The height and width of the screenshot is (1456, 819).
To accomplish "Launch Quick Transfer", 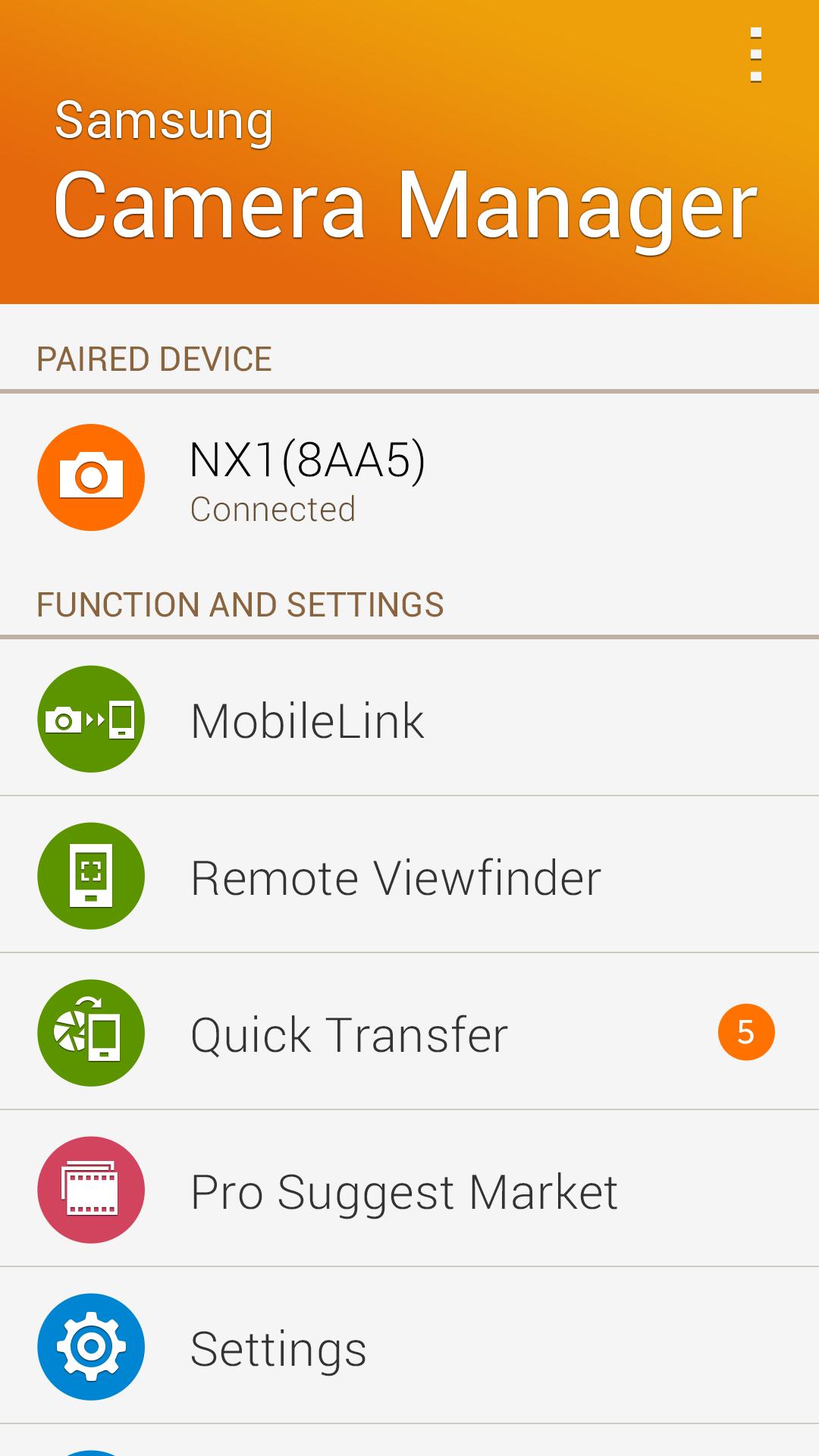I will (348, 1034).
